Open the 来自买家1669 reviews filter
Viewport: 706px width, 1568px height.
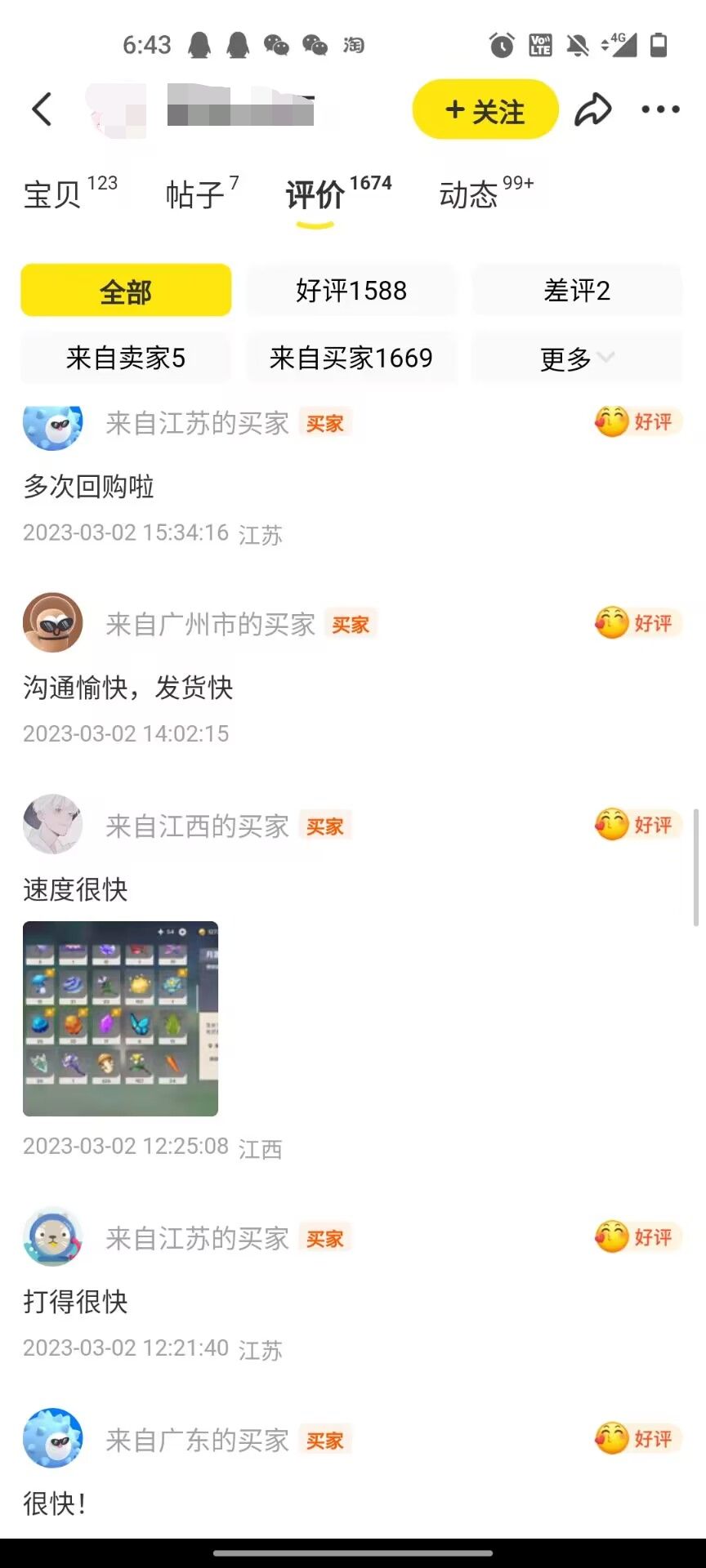click(x=351, y=358)
